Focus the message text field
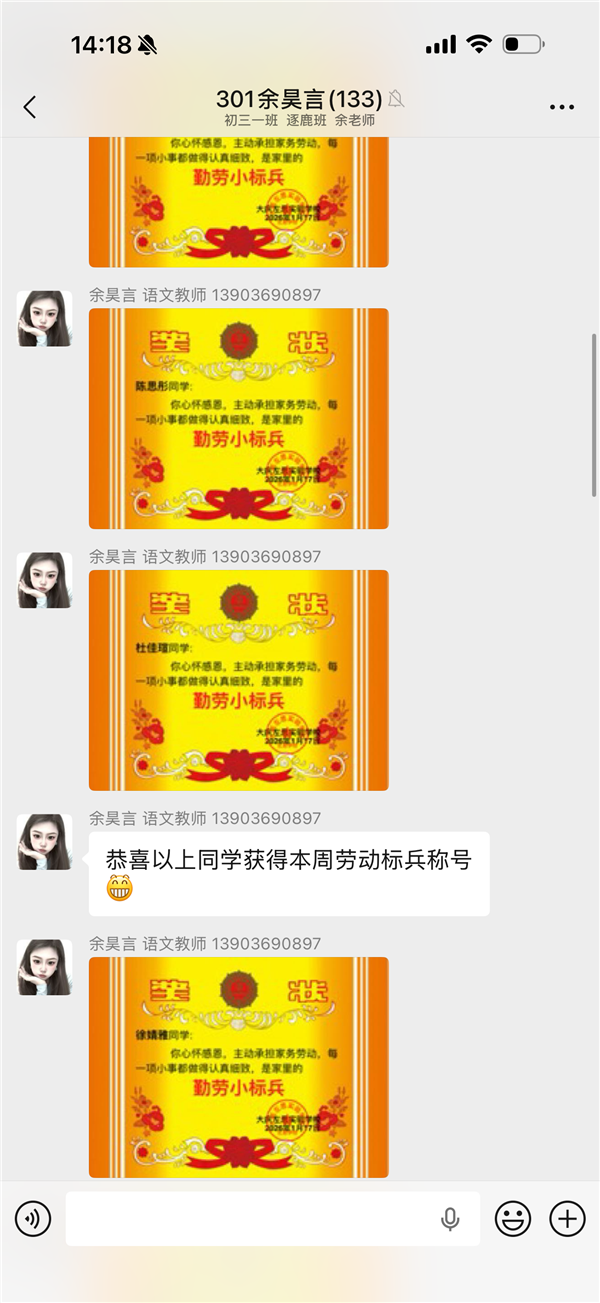 (250, 1218)
